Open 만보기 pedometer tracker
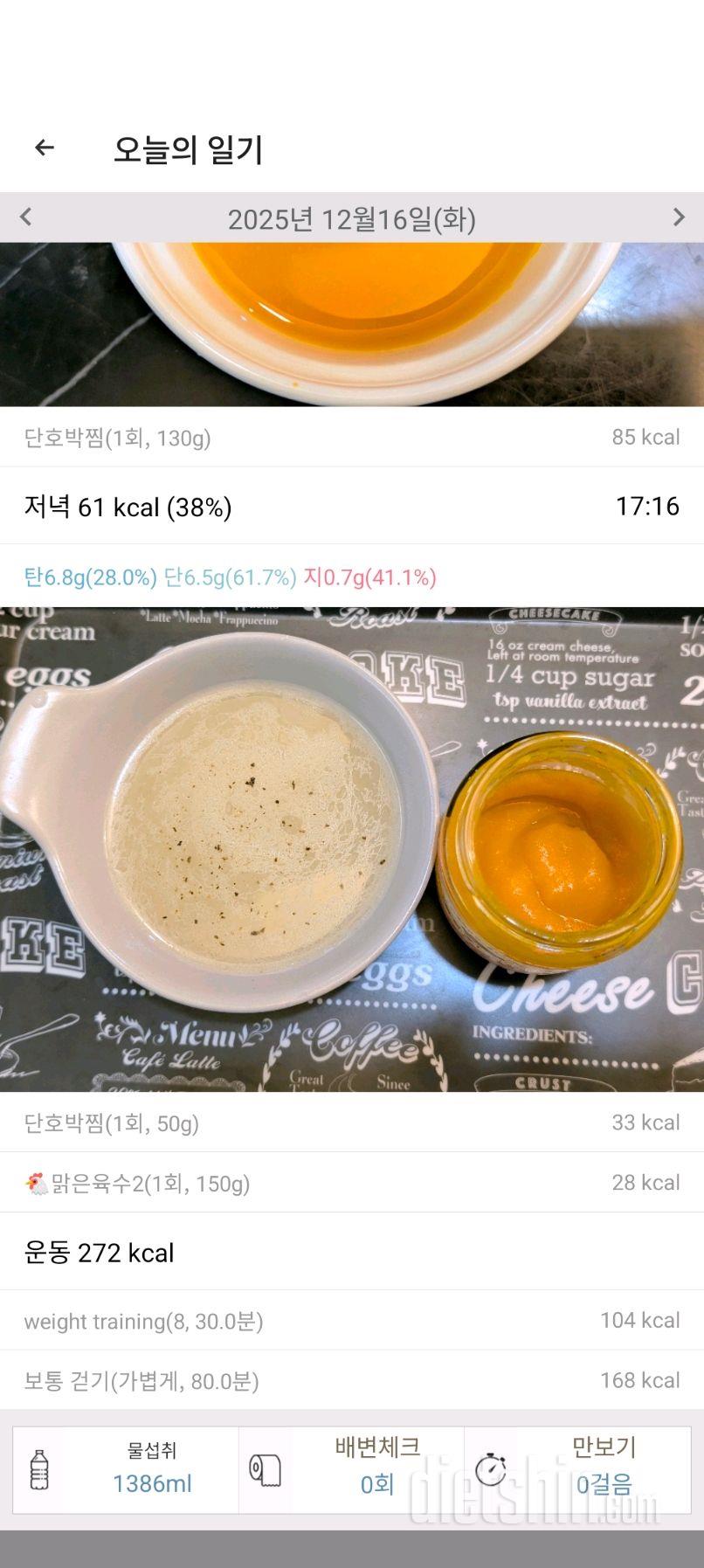This screenshot has width=704, height=1568. click(x=577, y=1469)
